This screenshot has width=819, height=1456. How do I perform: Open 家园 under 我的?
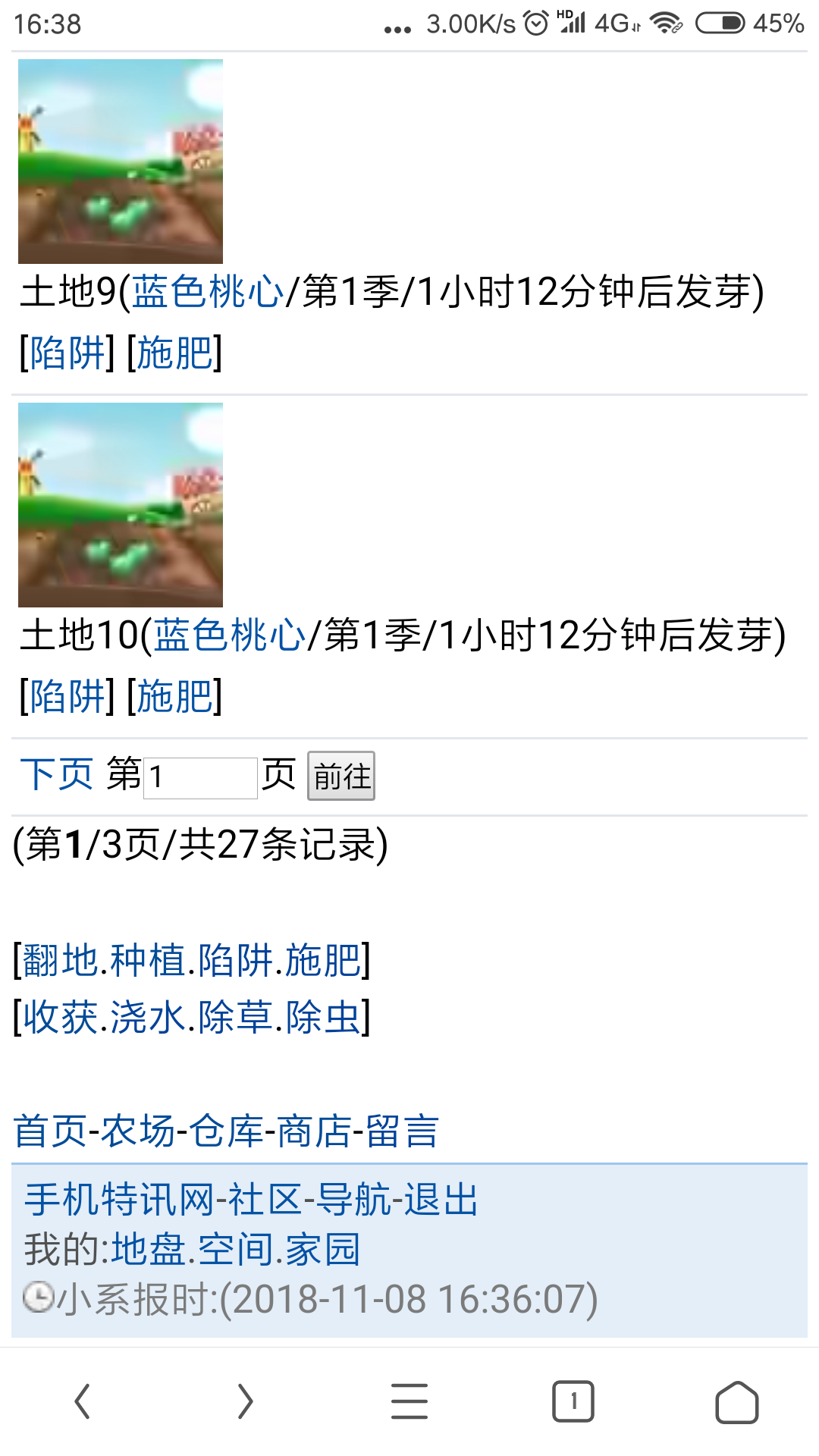322,1249
